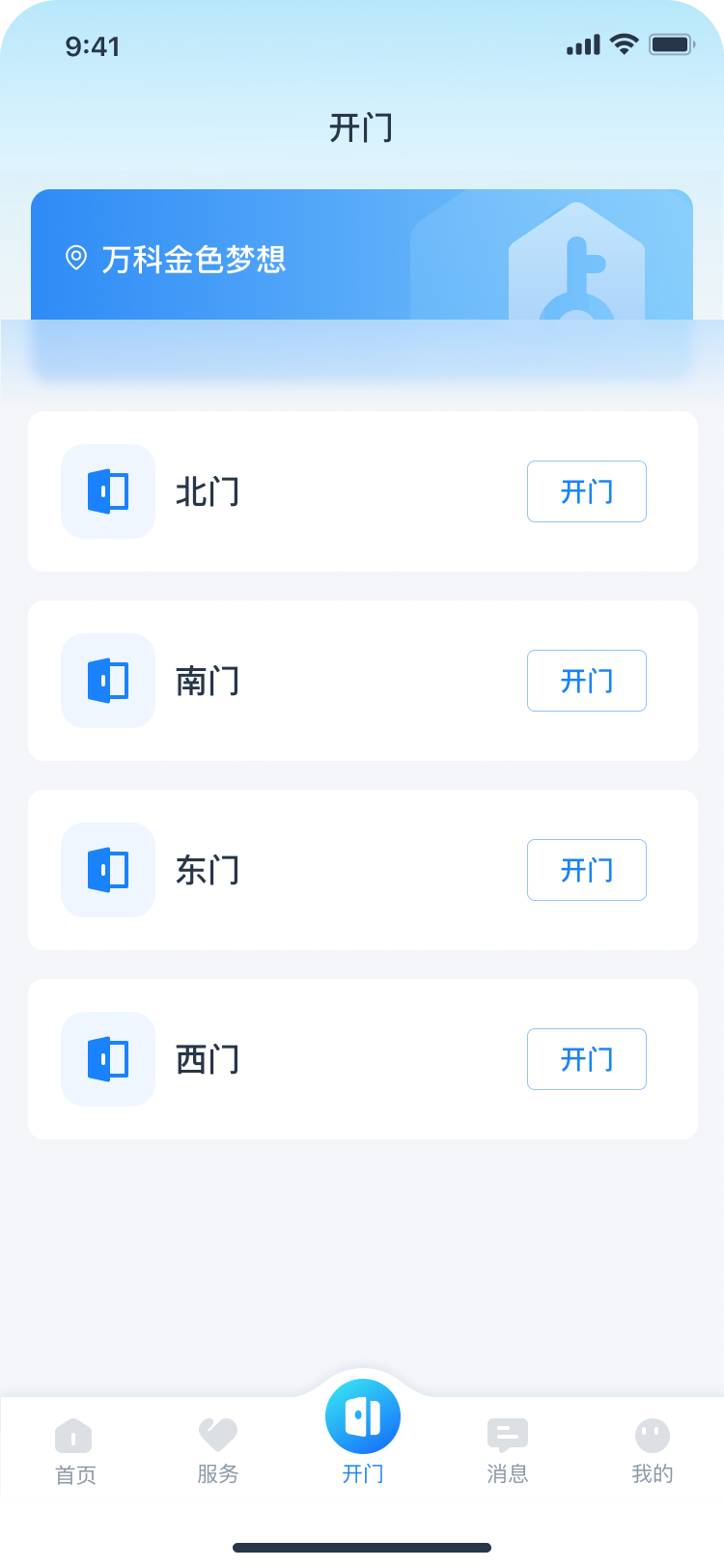Click the door icon next to 西门
This screenshot has width=724, height=1568.
tap(107, 1059)
